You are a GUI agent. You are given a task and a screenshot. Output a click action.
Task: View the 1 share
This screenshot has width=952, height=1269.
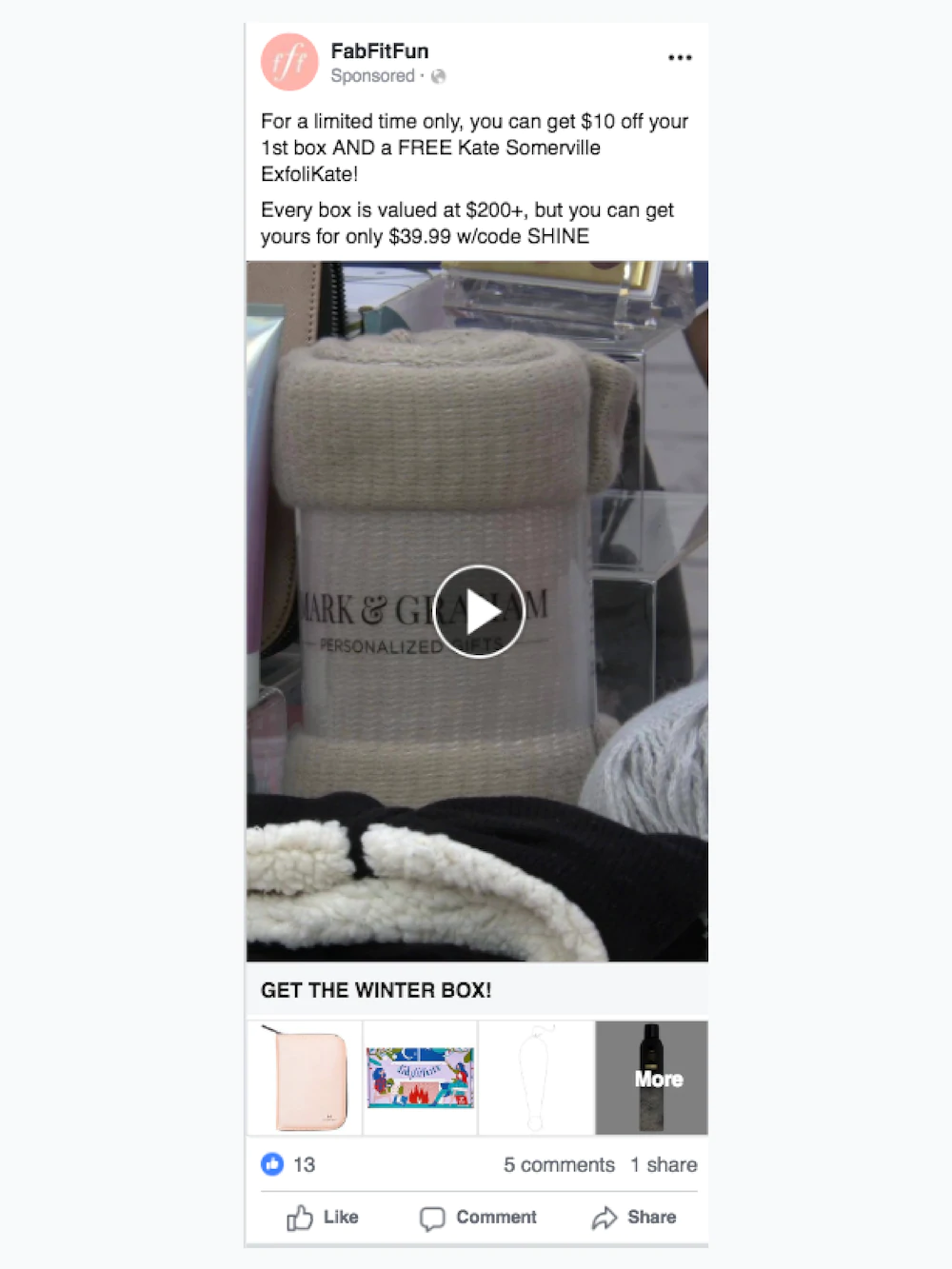click(664, 1165)
